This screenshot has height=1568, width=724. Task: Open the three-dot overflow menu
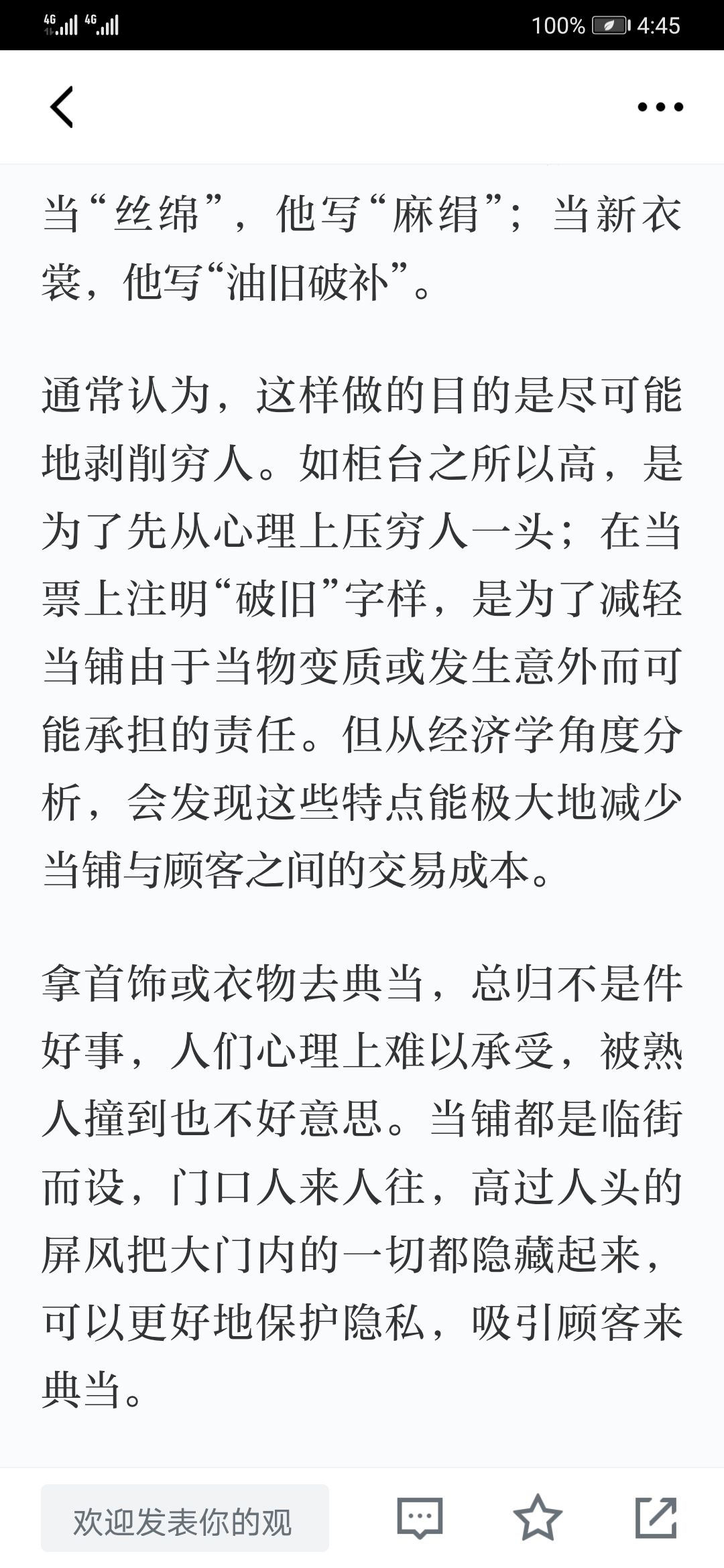tap(660, 107)
